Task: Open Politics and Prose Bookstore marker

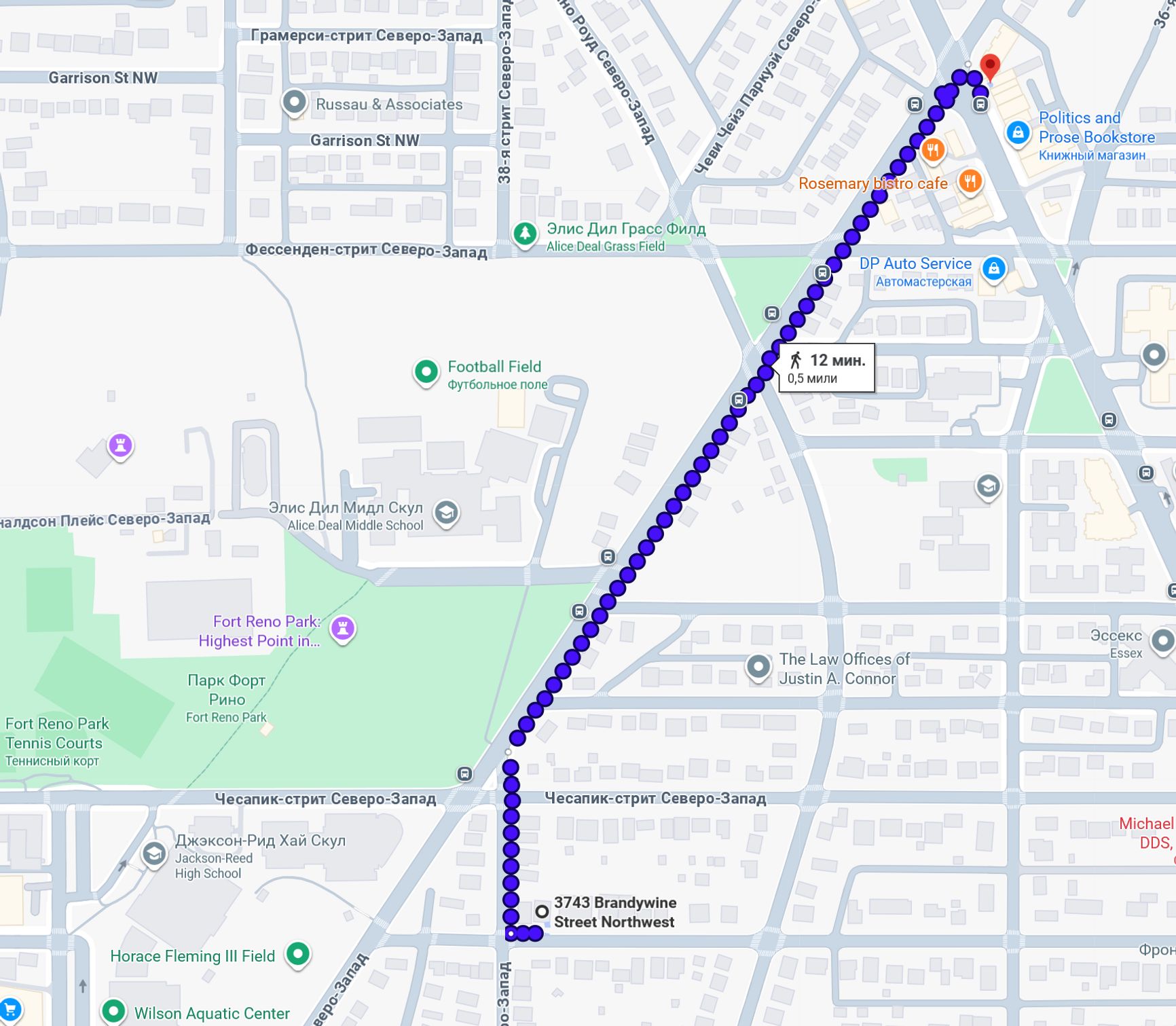Action: tap(1017, 132)
